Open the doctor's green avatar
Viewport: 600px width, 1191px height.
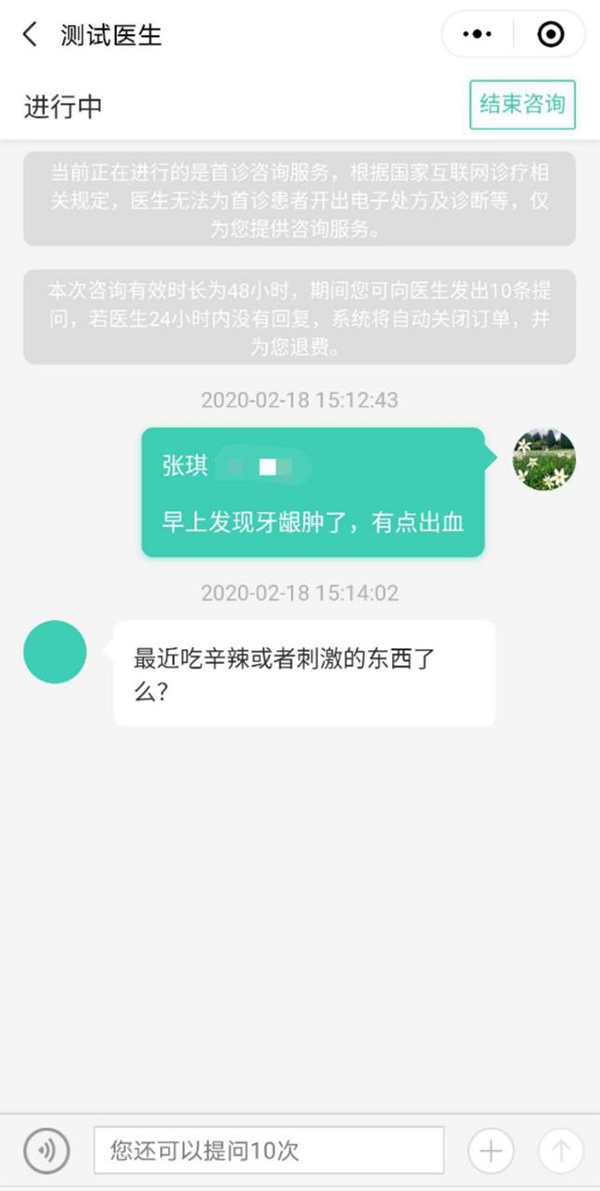click(55, 652)
